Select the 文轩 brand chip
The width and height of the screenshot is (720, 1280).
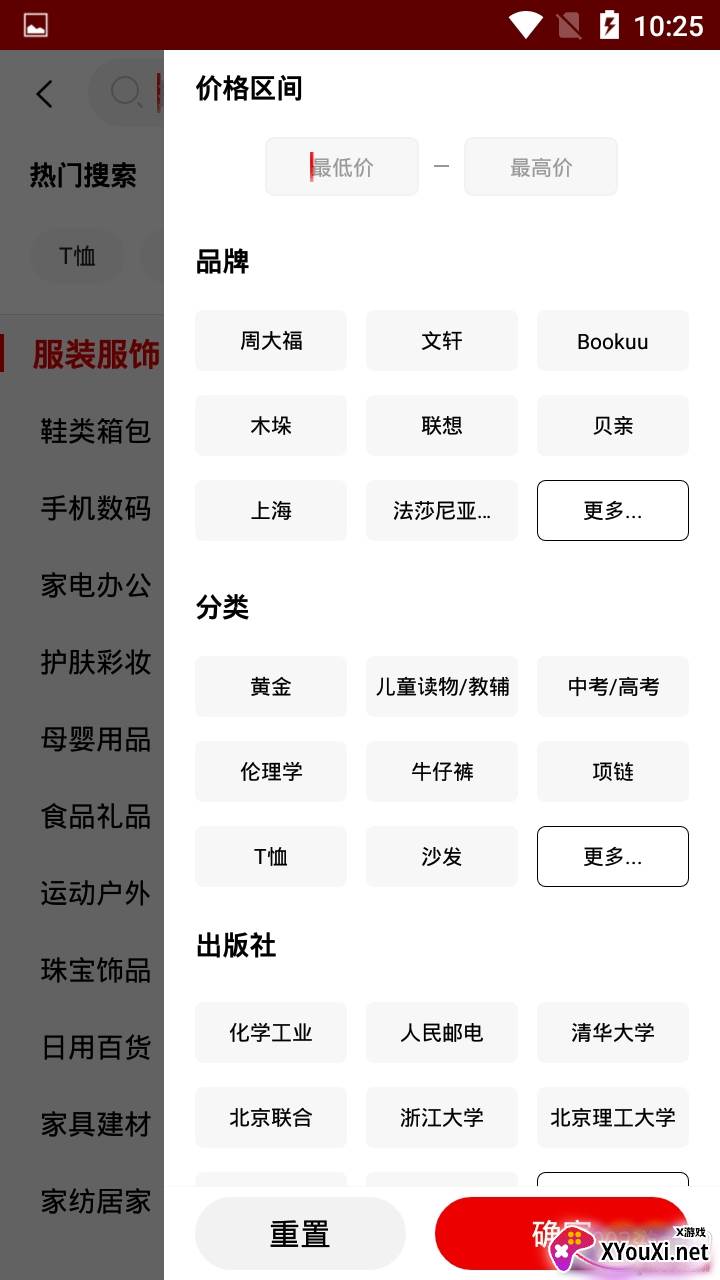442,341
